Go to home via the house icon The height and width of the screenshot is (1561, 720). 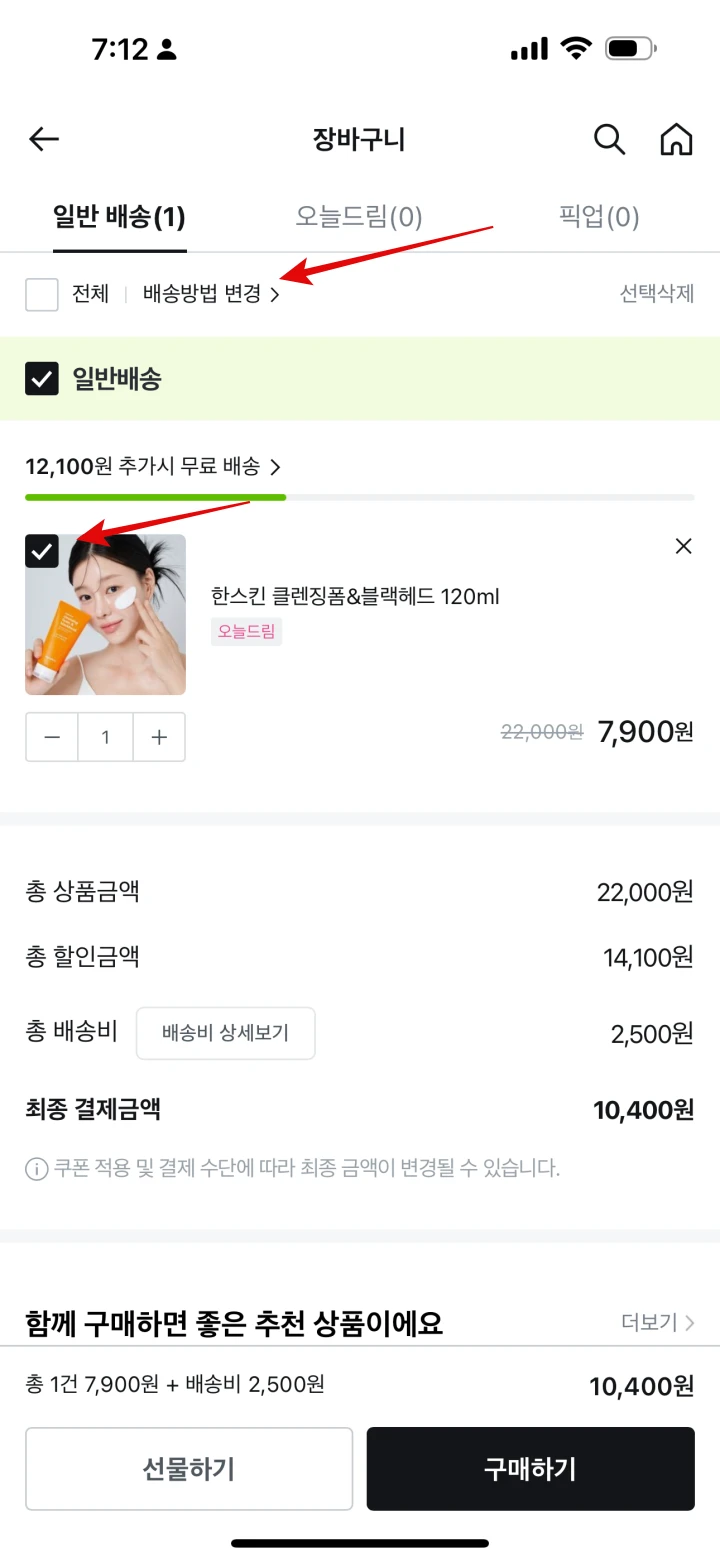(676, 140)
